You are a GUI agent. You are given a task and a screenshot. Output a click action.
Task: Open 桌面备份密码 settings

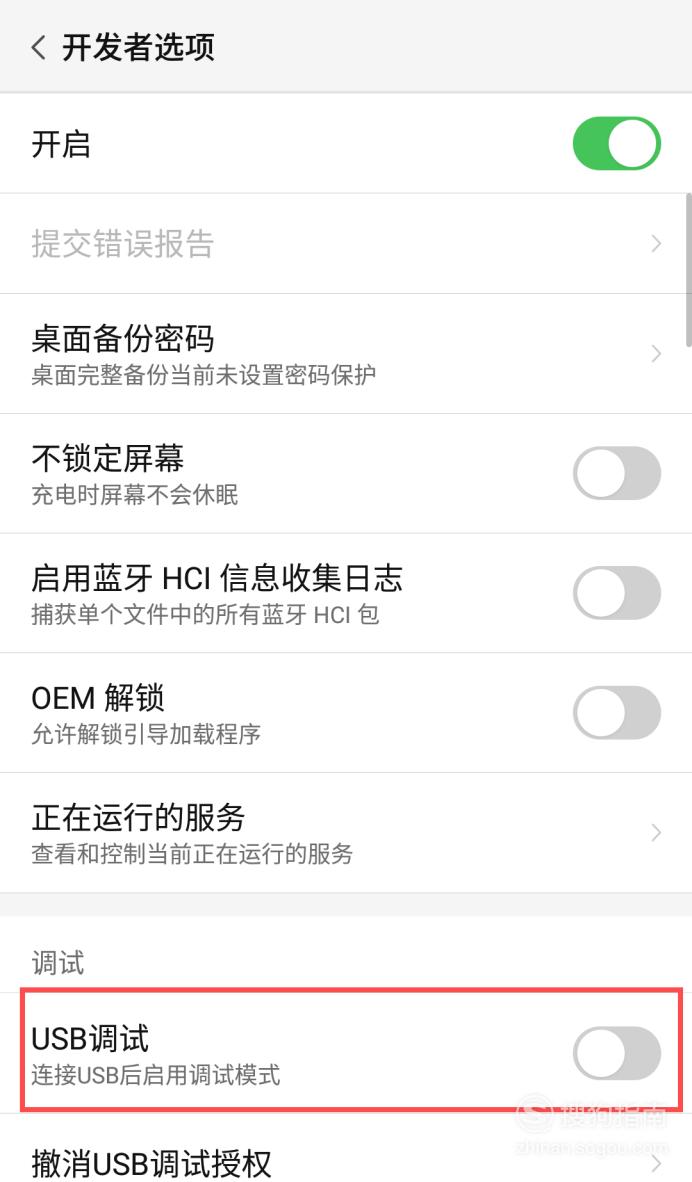coord(346,354)
